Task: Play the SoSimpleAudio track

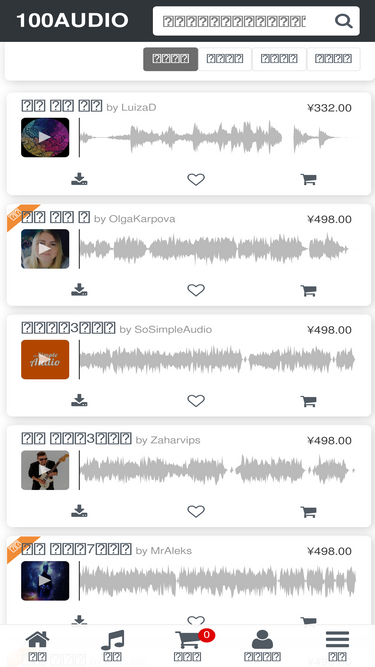Action: [x=45, y=359]
